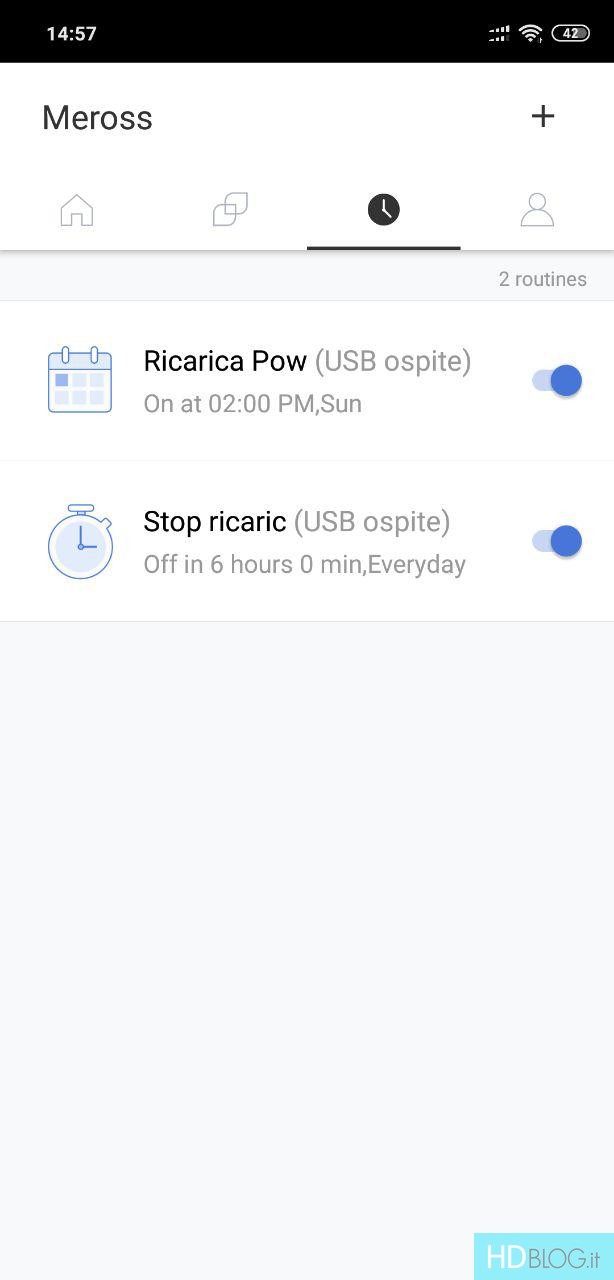Switch to the Home tab
The width and height of the screenshot is (614, 1280).
77,210
